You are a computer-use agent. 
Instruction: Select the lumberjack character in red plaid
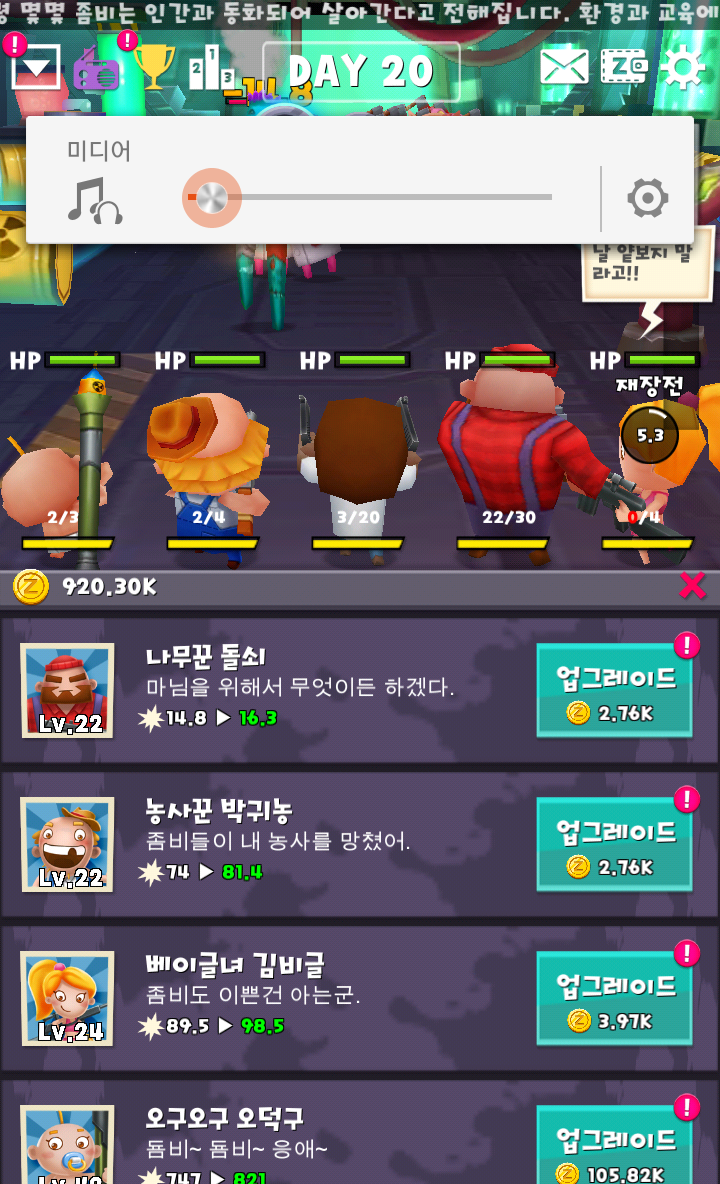coord(513,453)
